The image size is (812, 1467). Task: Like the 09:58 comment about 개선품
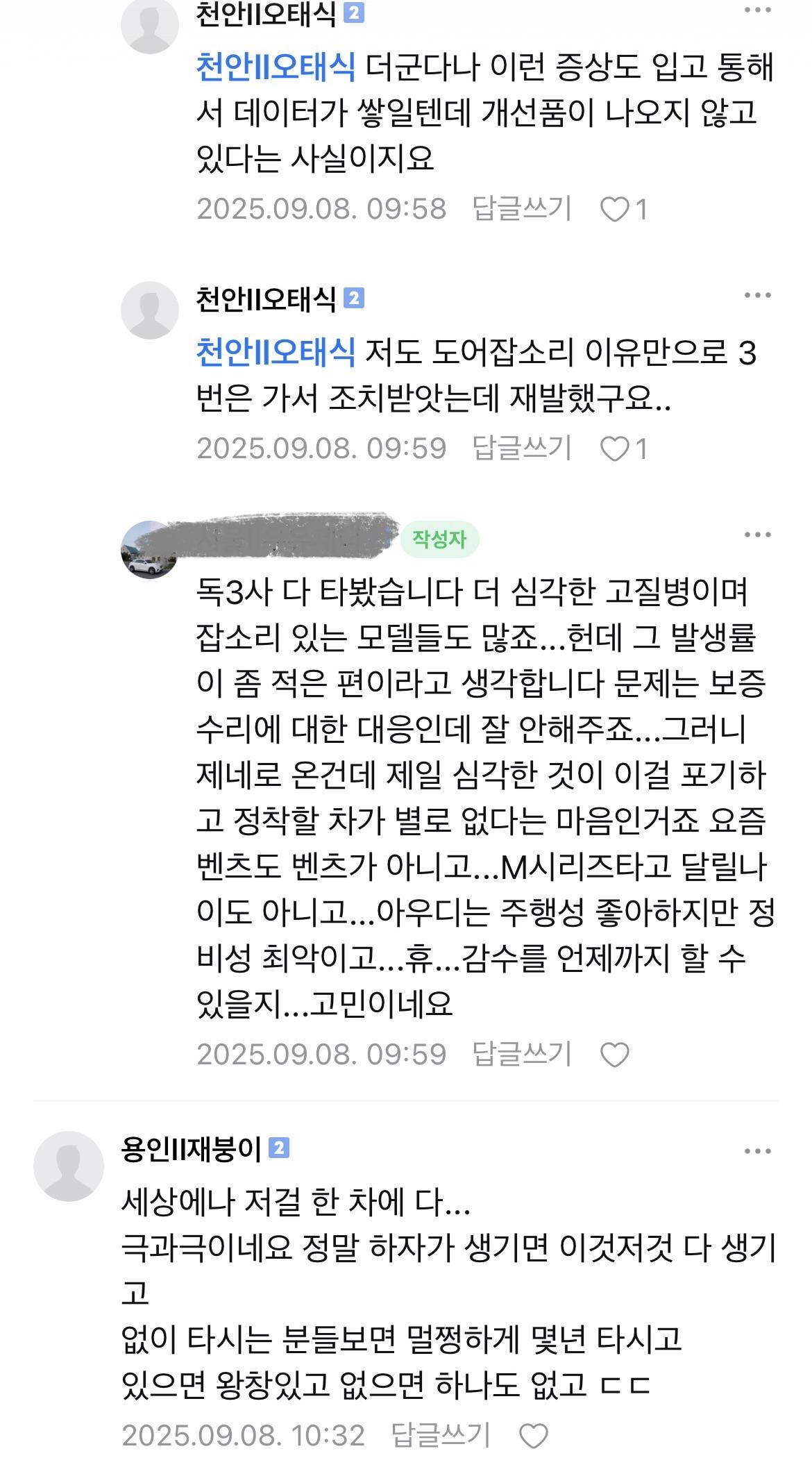click(615, 209)
